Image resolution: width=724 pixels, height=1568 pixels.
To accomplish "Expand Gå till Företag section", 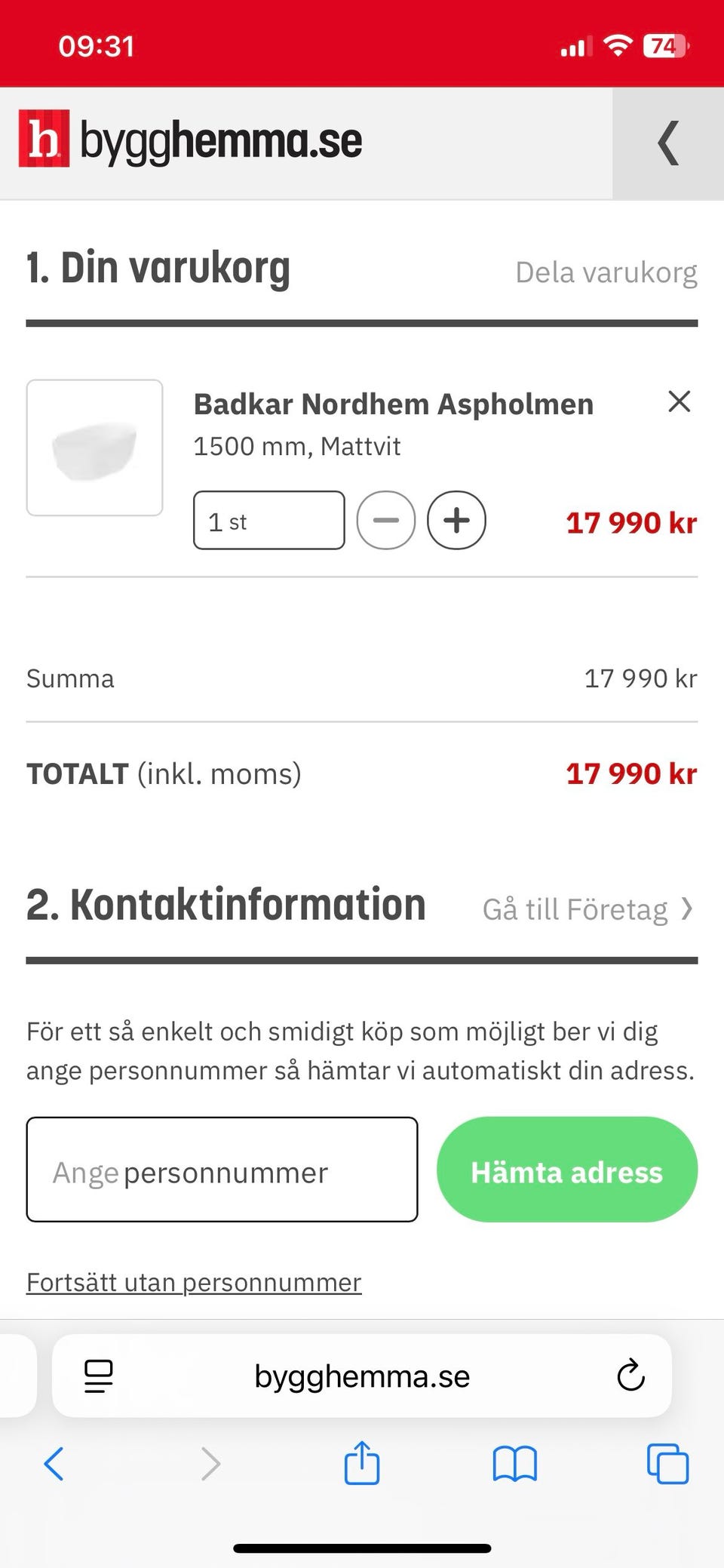I will [591, 909].
